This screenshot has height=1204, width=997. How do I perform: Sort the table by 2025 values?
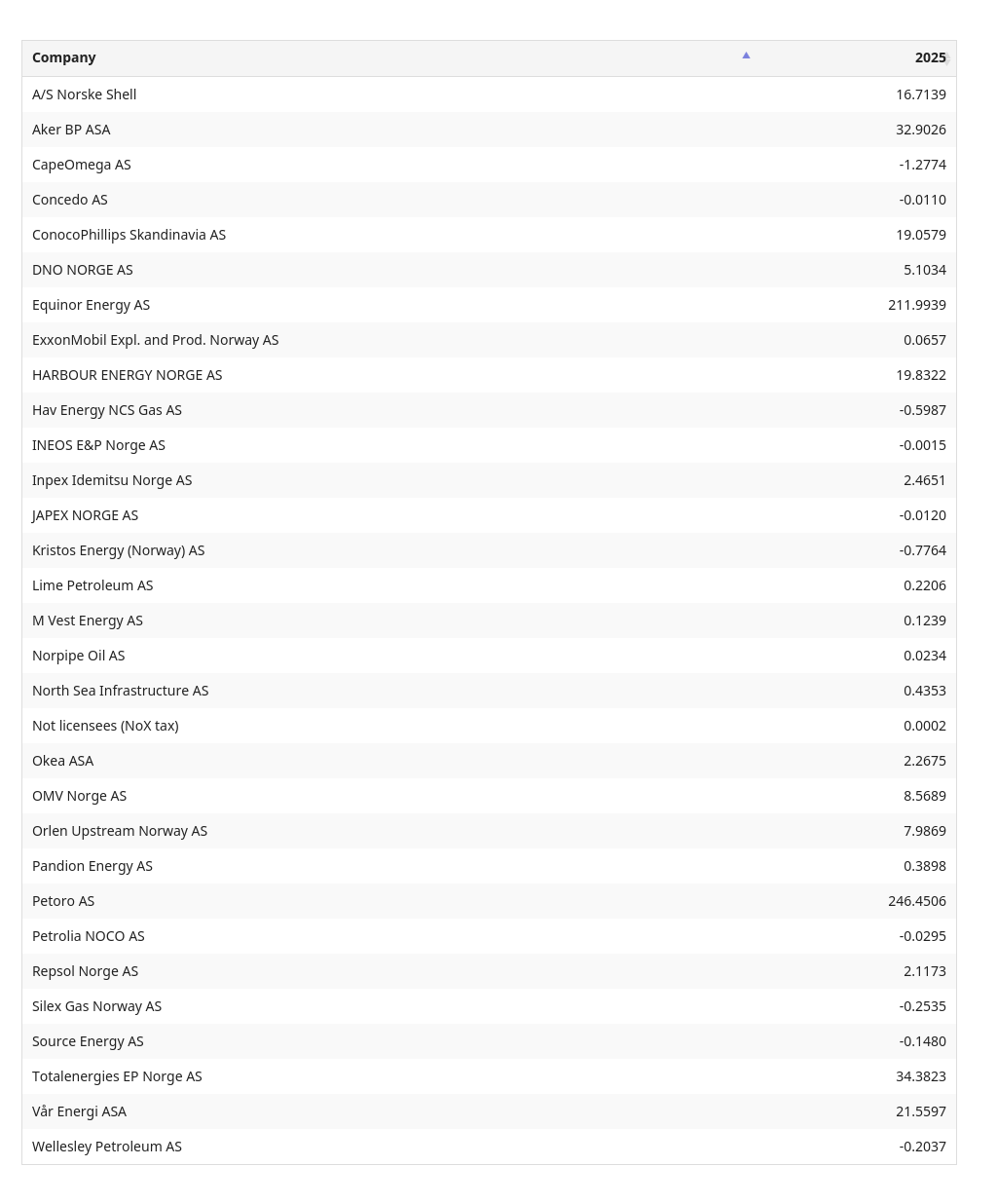click(859, 58)
